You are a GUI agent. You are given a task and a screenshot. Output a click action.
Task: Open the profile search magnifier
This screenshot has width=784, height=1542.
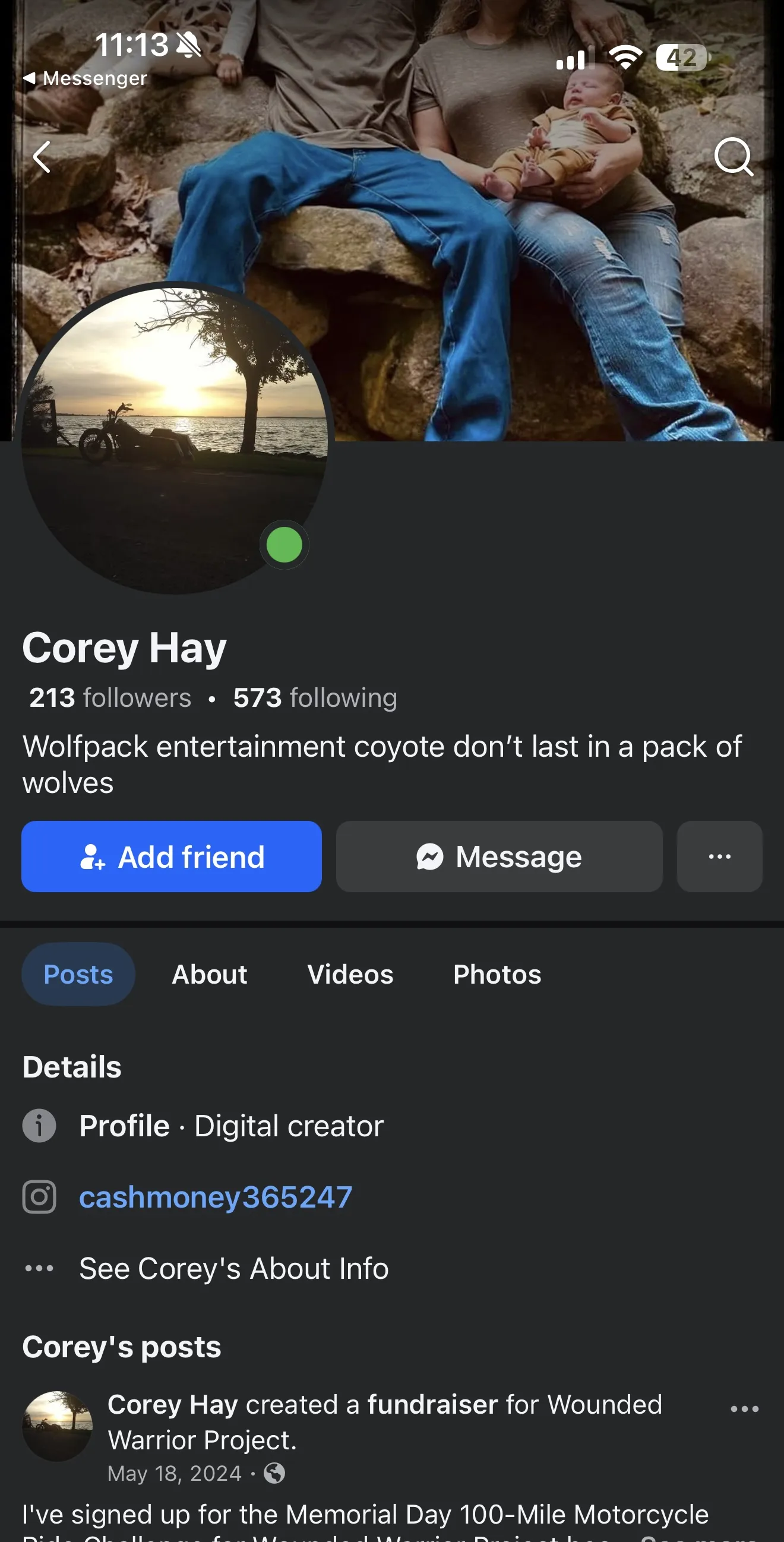[733, 157]
